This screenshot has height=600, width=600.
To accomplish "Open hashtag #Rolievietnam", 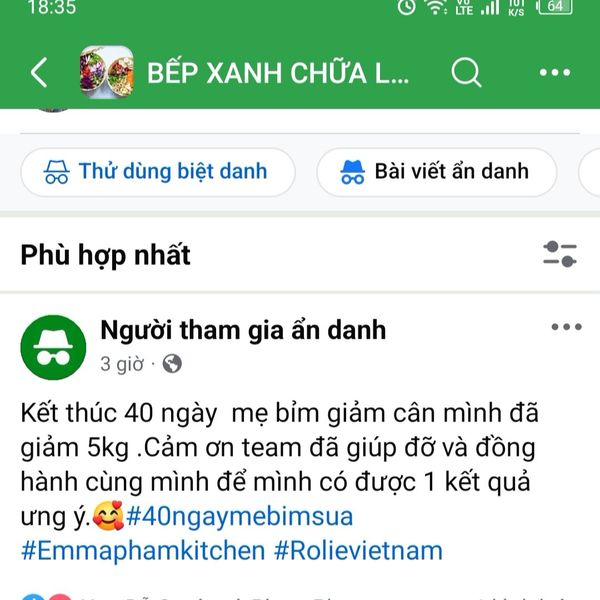I will [x=359, y=551].
